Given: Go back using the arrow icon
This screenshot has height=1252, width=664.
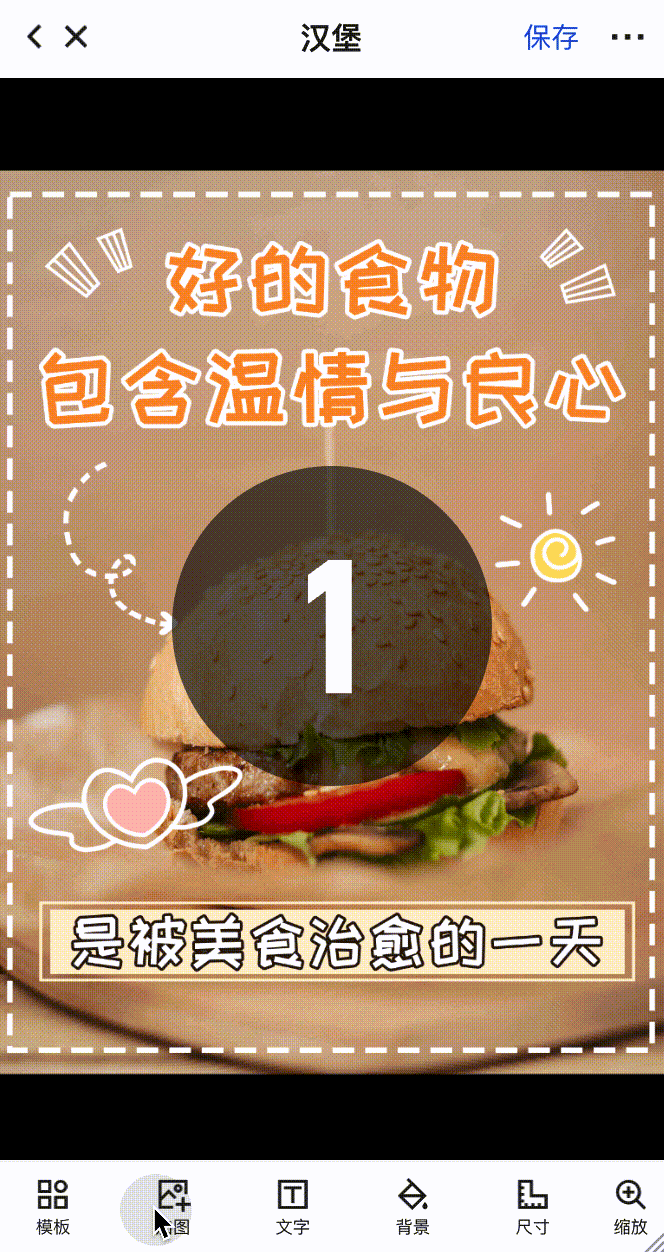Looking at the screenshot, I should pyautogui.click(x=34, y=38).
